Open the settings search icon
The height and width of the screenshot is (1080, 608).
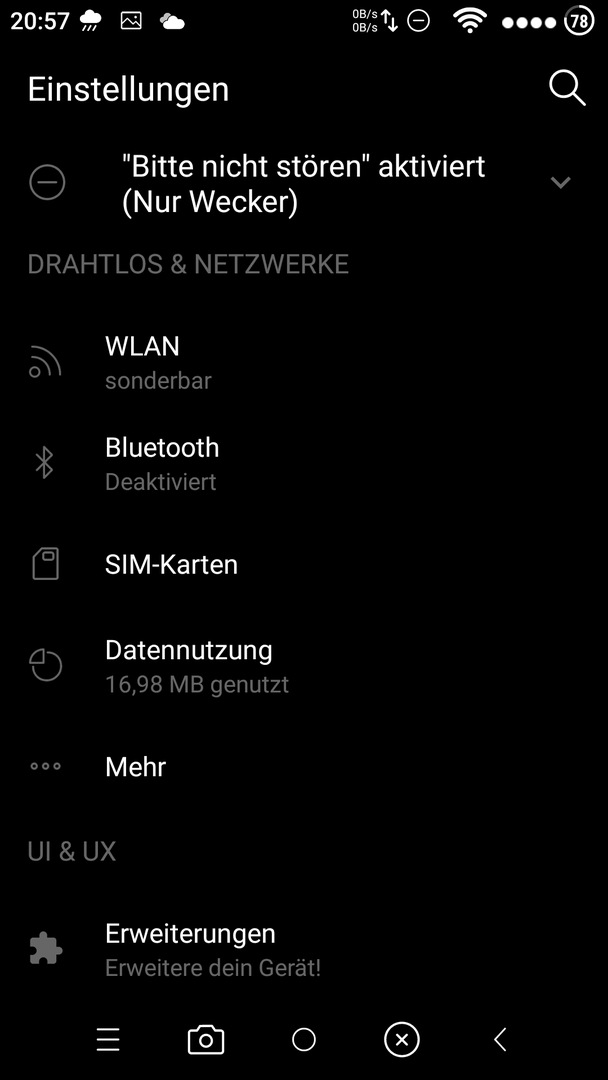coord(567,90)
